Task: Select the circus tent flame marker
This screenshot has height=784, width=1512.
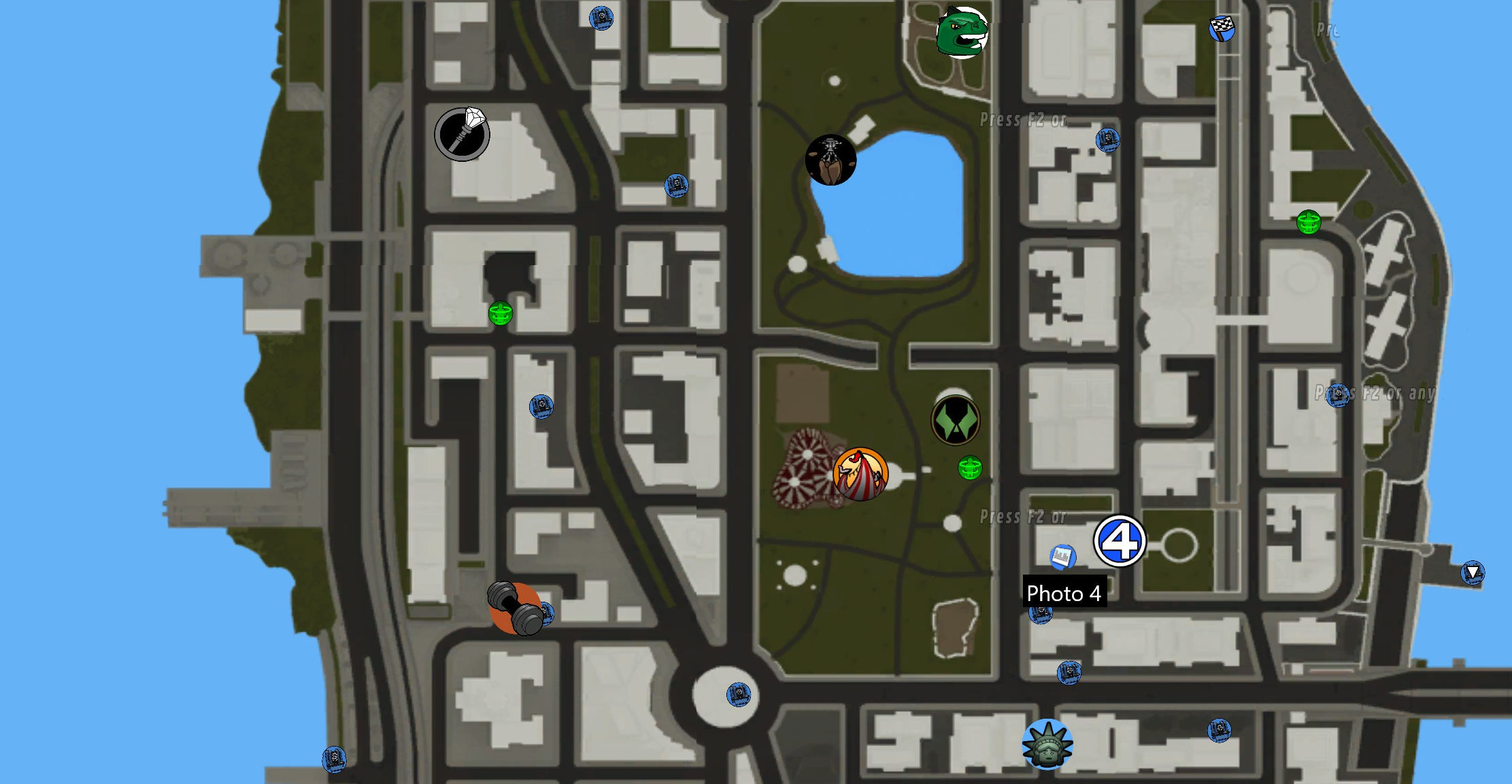Action: (860, 474)
